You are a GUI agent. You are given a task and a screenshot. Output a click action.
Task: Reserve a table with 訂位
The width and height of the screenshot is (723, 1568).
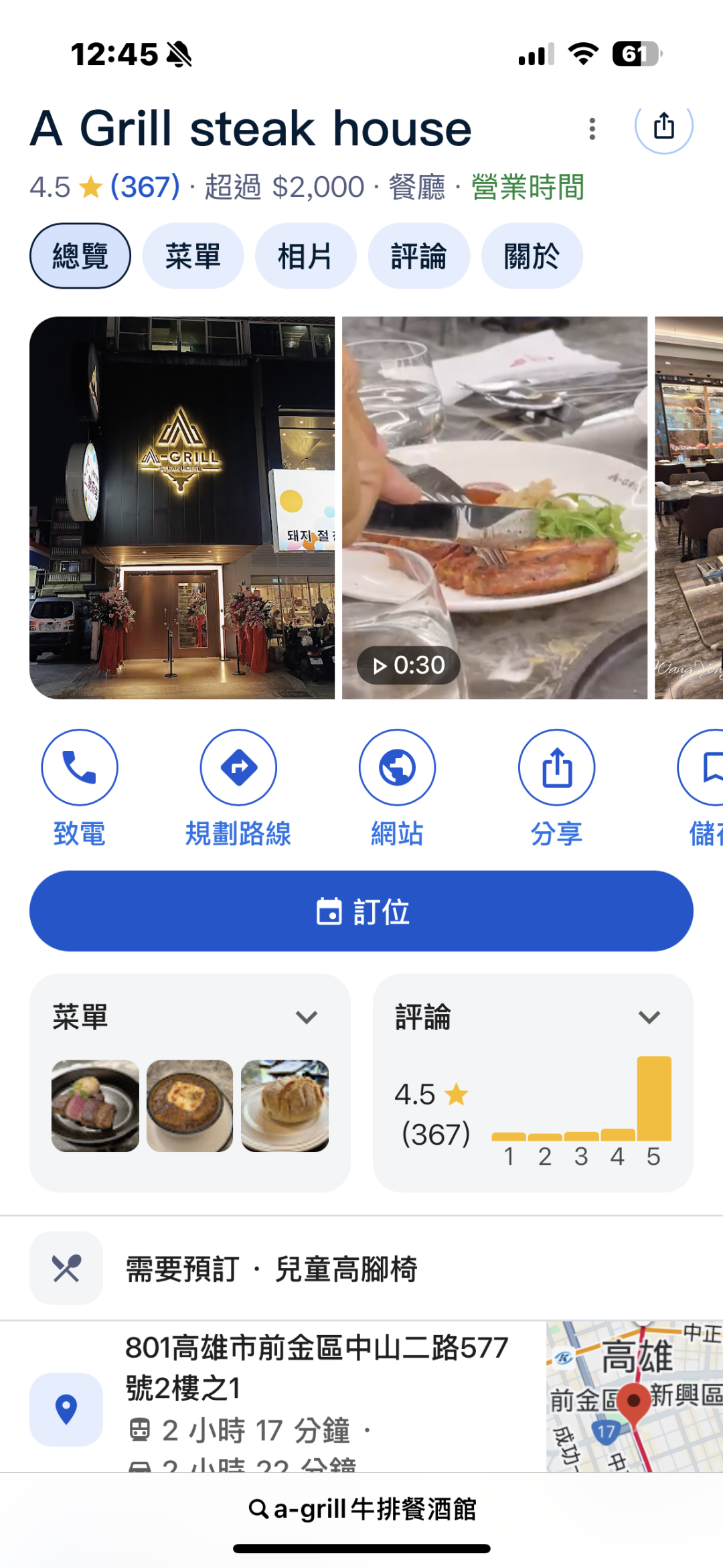[361, 911]
